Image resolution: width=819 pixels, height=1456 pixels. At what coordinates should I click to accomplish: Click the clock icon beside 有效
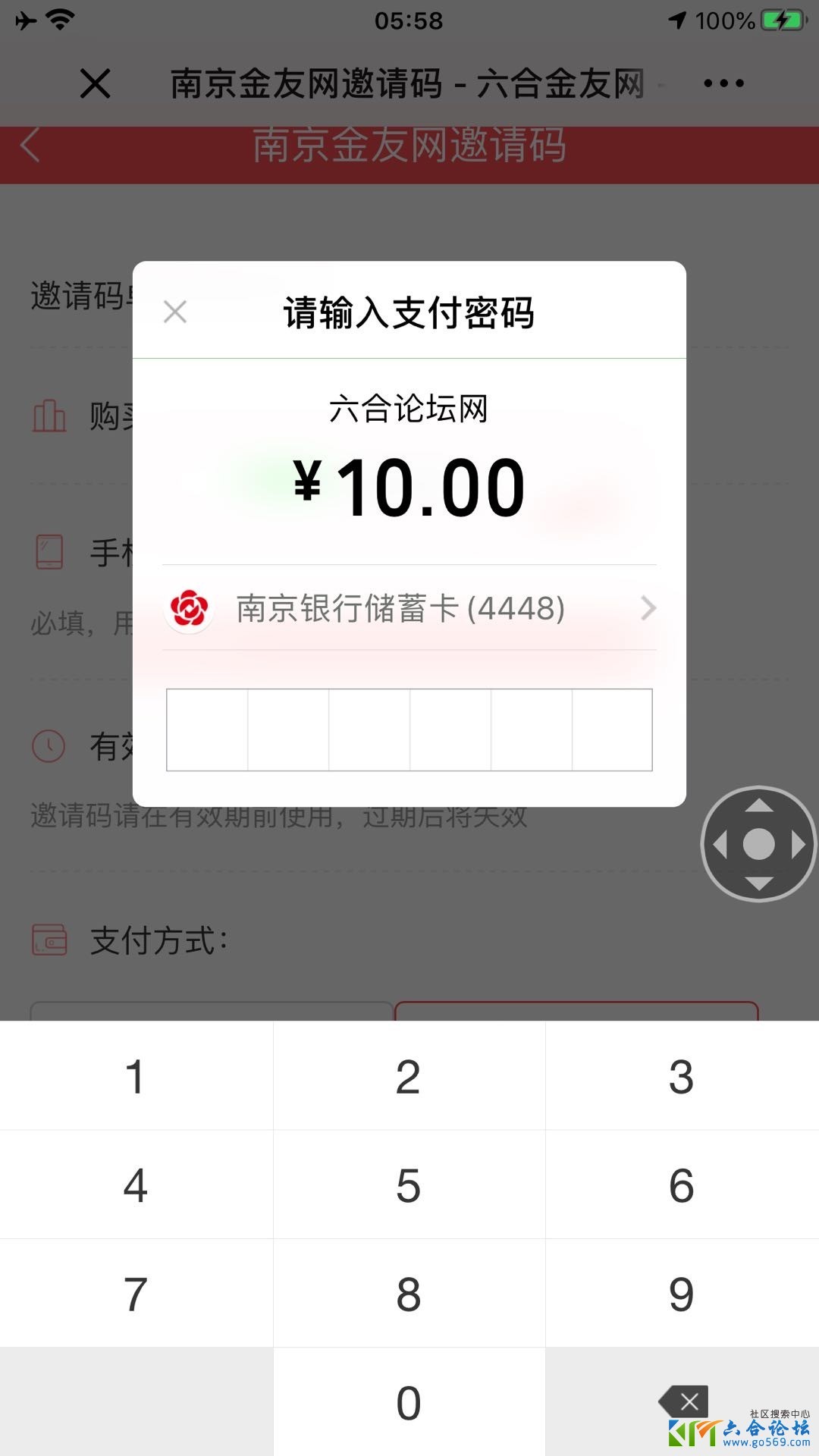[47, 746]
